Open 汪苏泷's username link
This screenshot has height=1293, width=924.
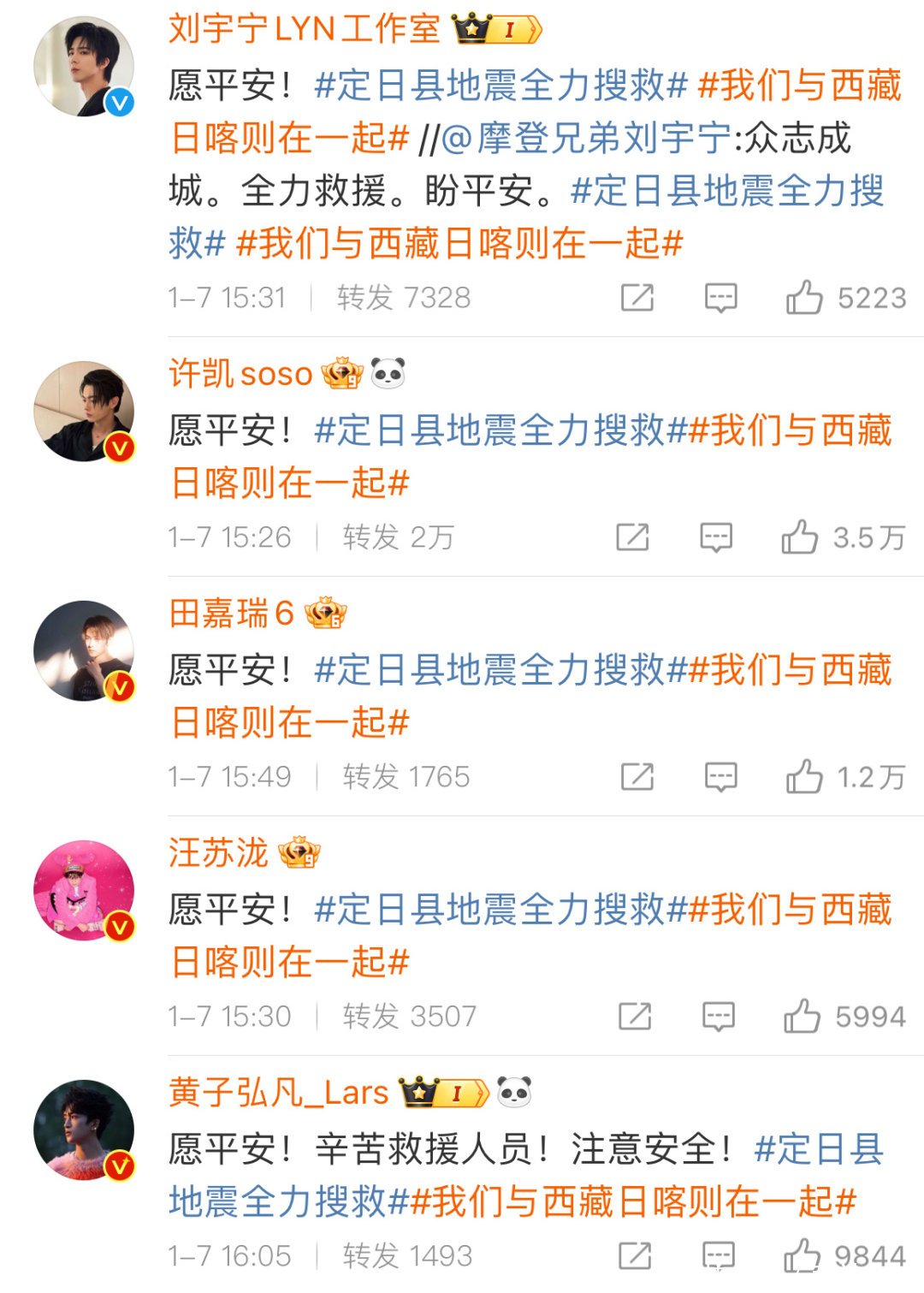click(x=218, y=853)
